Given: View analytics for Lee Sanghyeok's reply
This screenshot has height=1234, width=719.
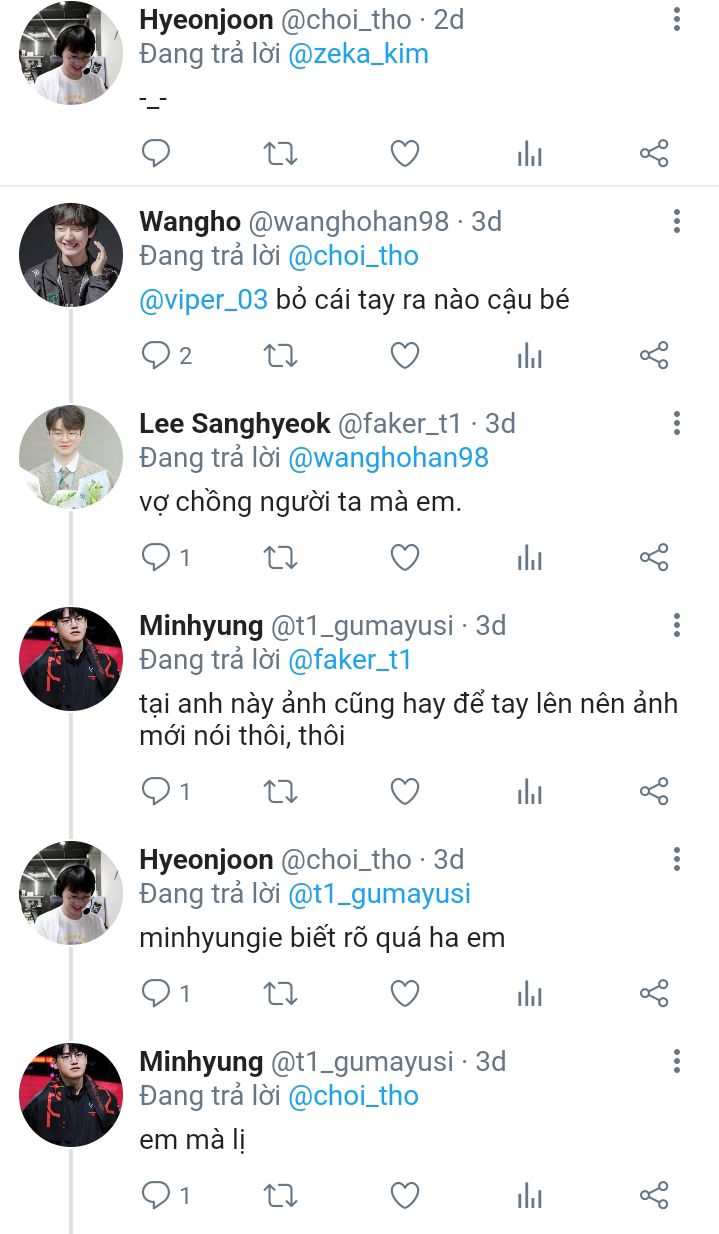Looking at the screenshot, I should pyautogui.click(x=529, y=557).
